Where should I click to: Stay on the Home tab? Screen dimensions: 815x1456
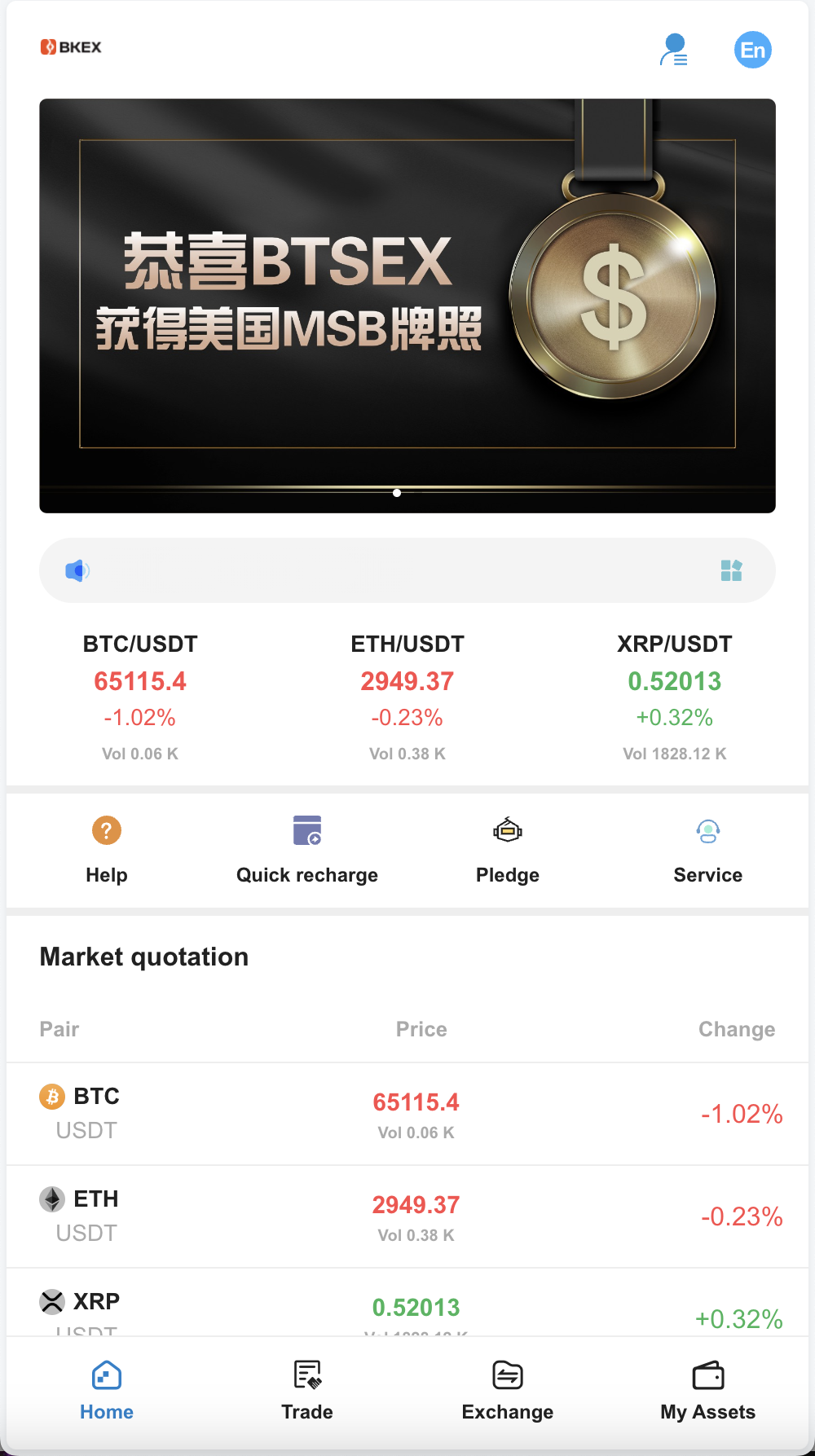coord(106,1390)
